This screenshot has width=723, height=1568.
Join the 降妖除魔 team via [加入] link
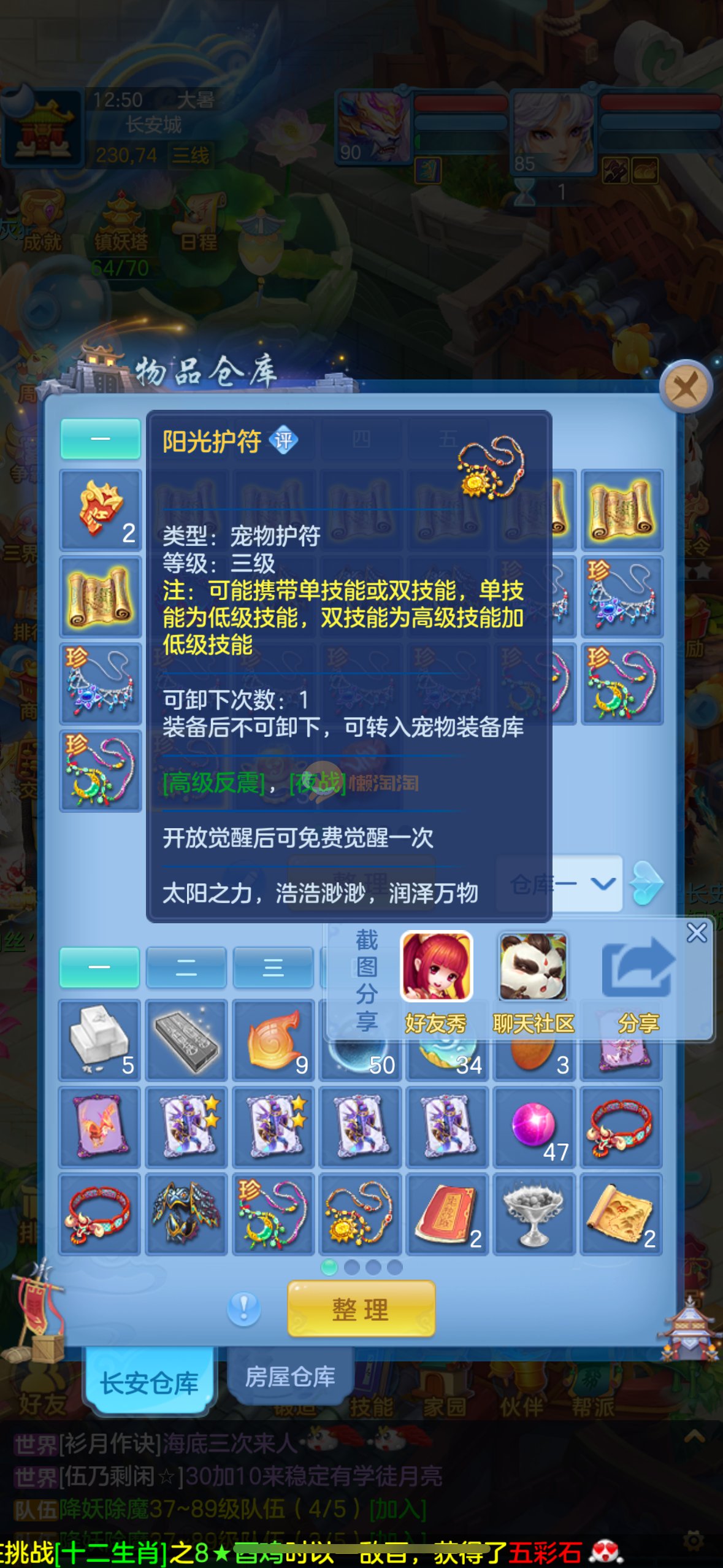397,1509
